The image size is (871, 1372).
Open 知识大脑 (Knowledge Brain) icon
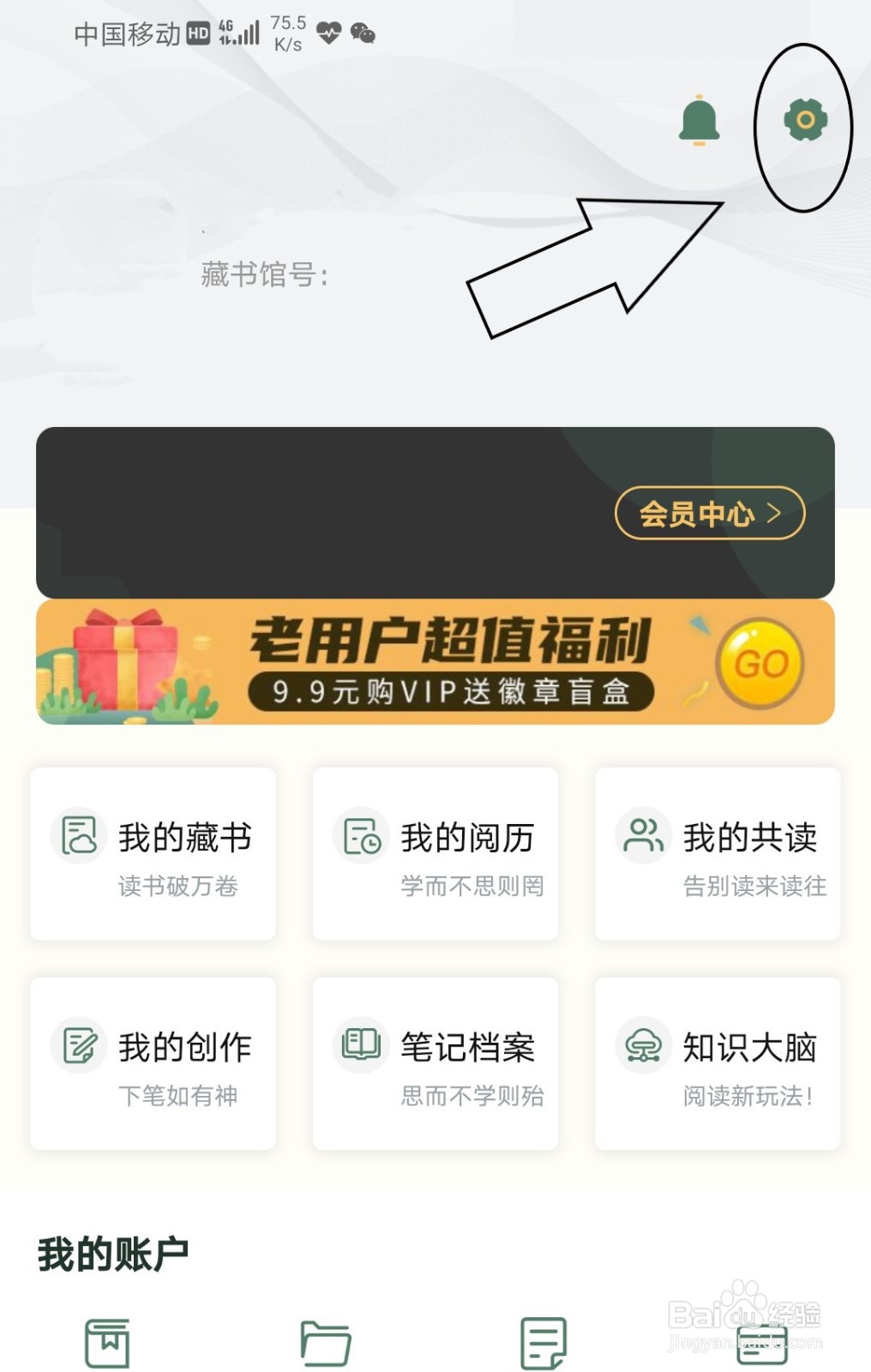(642, 1043)
